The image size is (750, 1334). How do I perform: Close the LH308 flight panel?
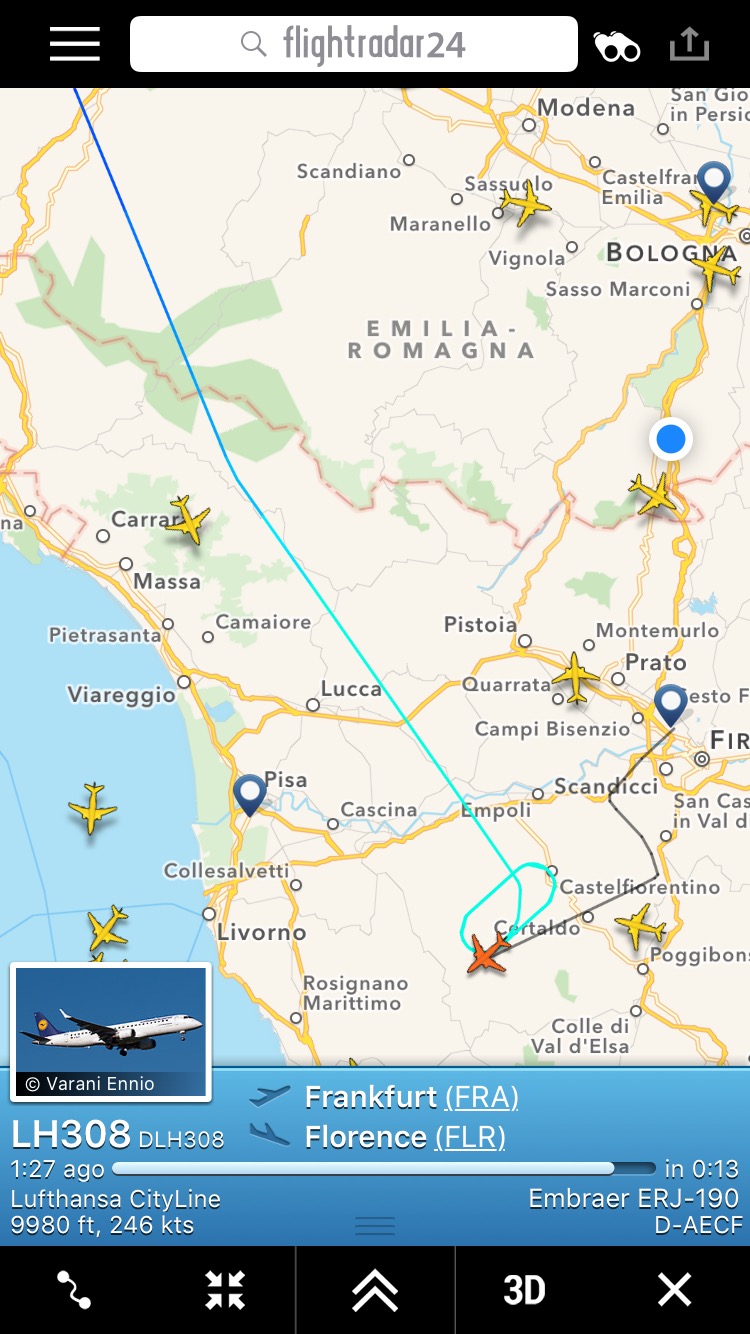coord(675,1290)
